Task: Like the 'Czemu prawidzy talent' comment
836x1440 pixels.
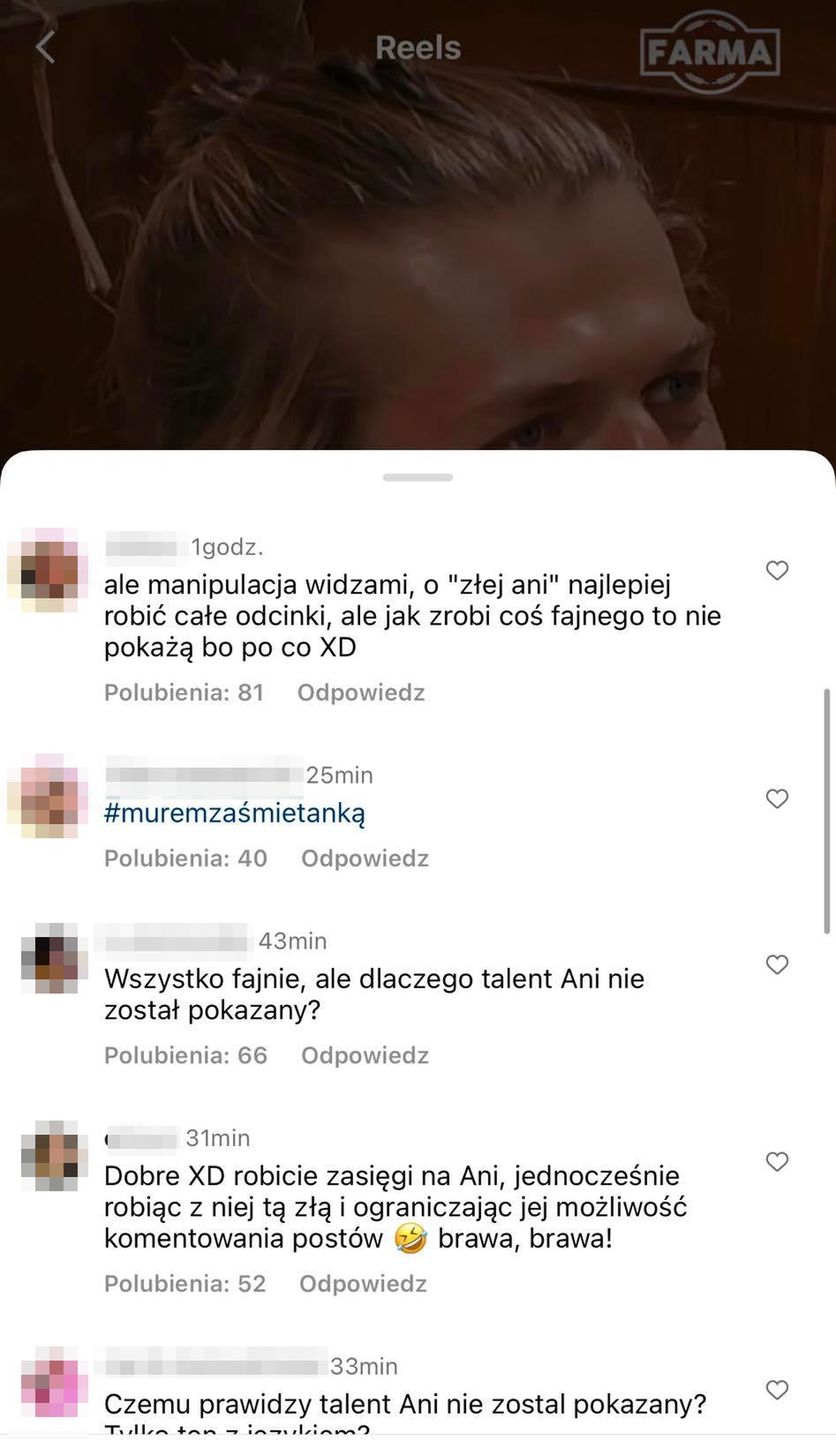Action: point(777,1390)
